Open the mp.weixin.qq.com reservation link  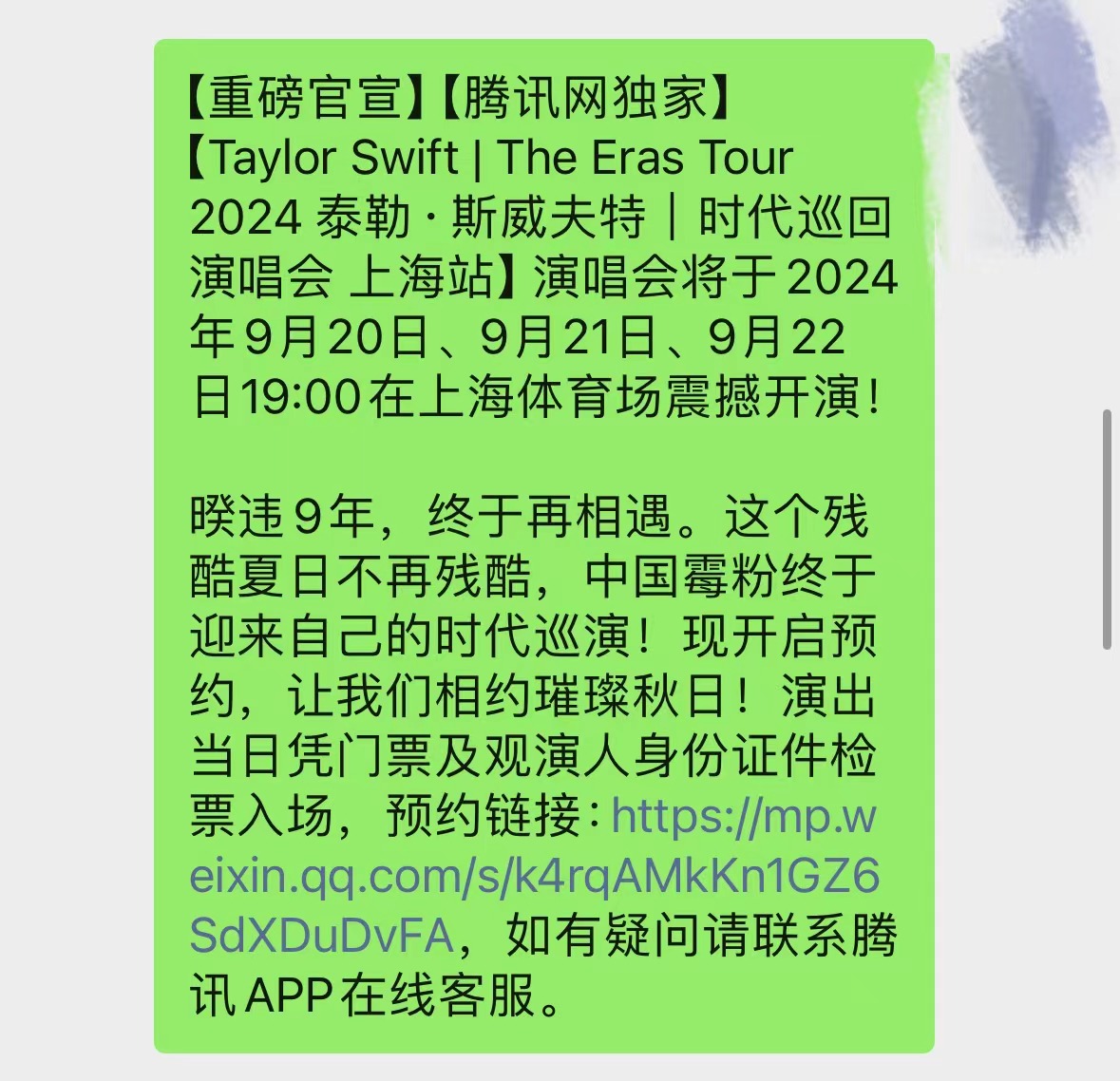coord(534,876)
